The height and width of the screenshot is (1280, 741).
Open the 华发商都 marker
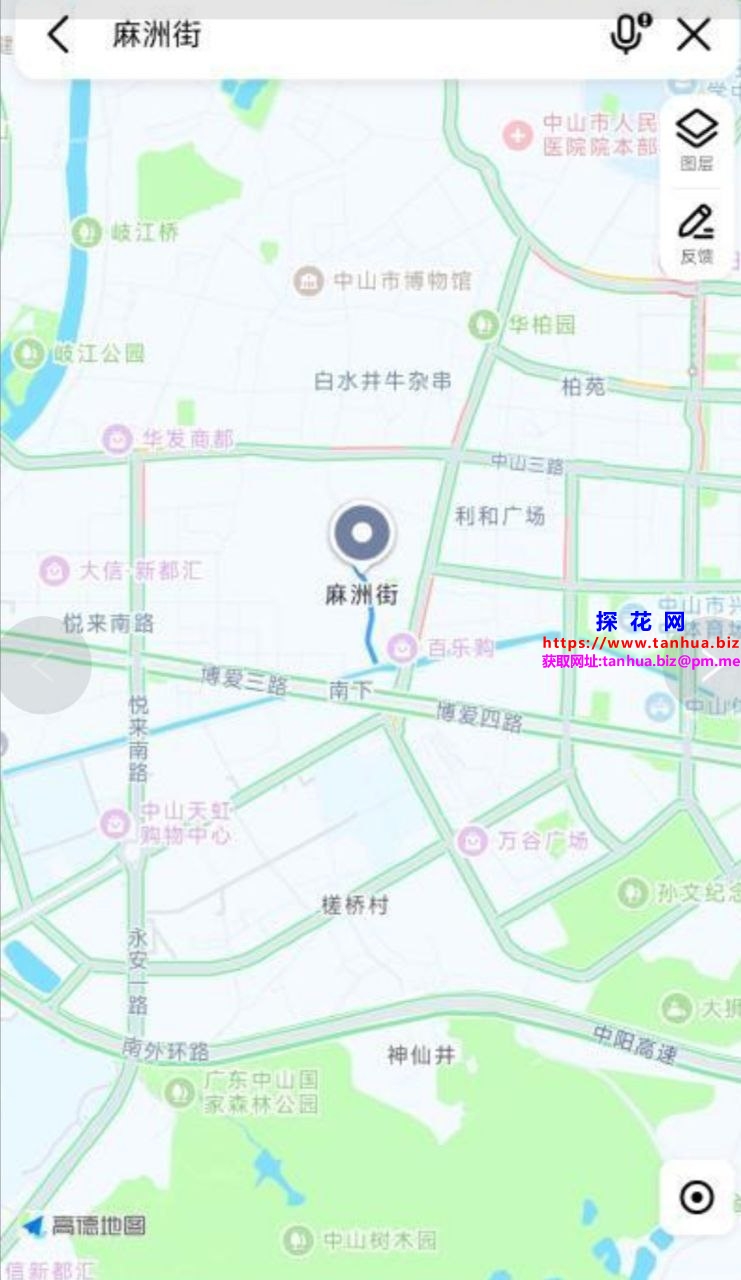(x=118, y=439)
